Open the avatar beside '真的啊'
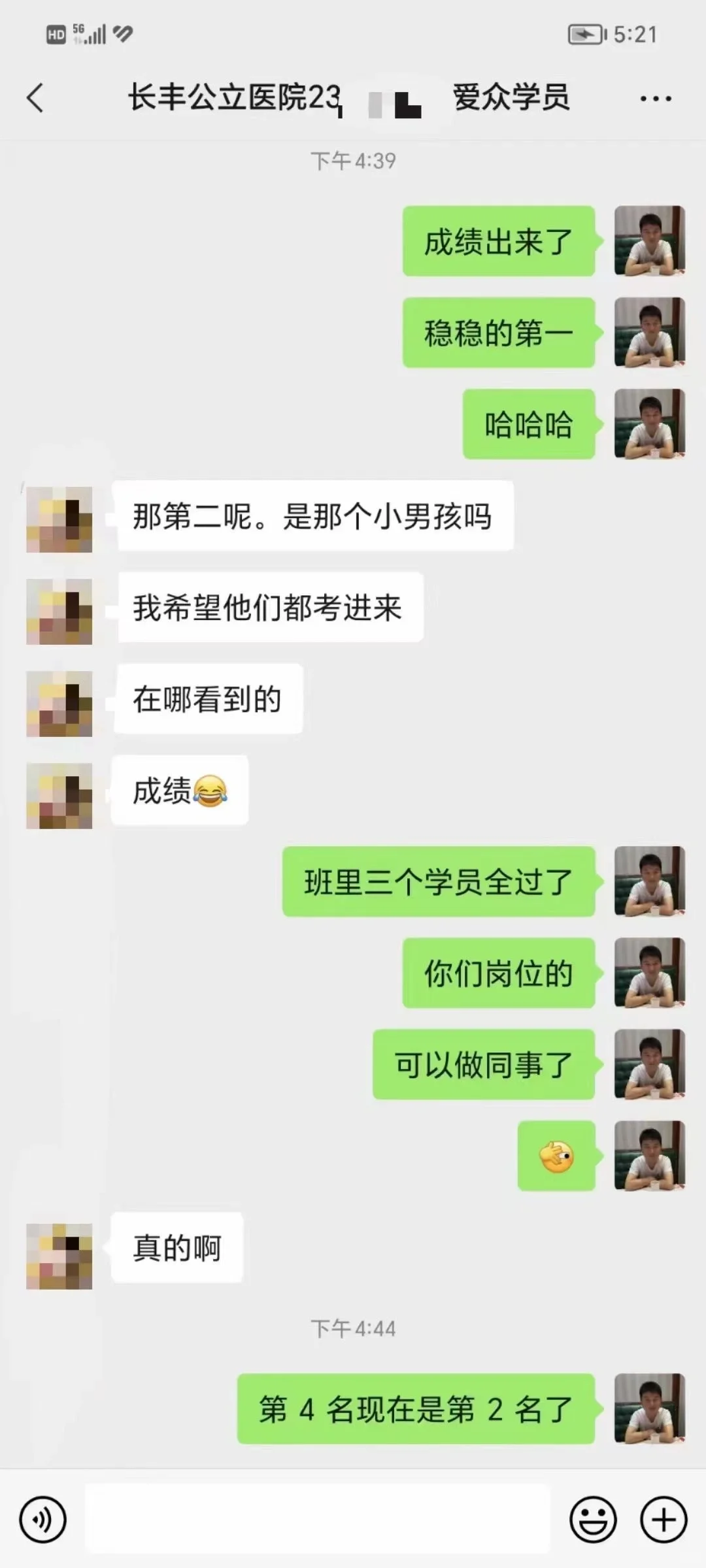This screenshot has width=706, height=1568. click(x=59, y=1256)
